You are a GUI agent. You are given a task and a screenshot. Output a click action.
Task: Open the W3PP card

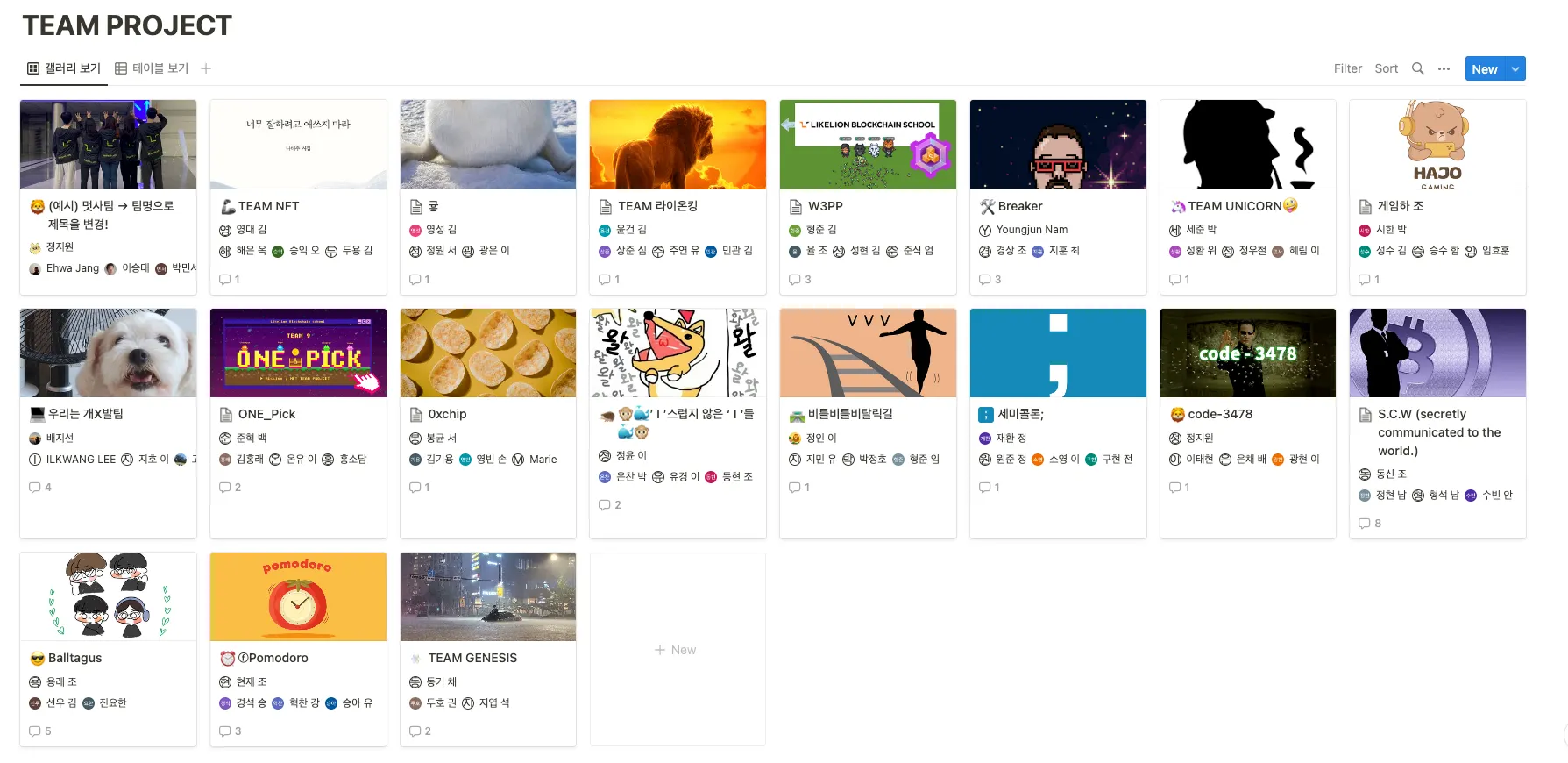[825, 206]
